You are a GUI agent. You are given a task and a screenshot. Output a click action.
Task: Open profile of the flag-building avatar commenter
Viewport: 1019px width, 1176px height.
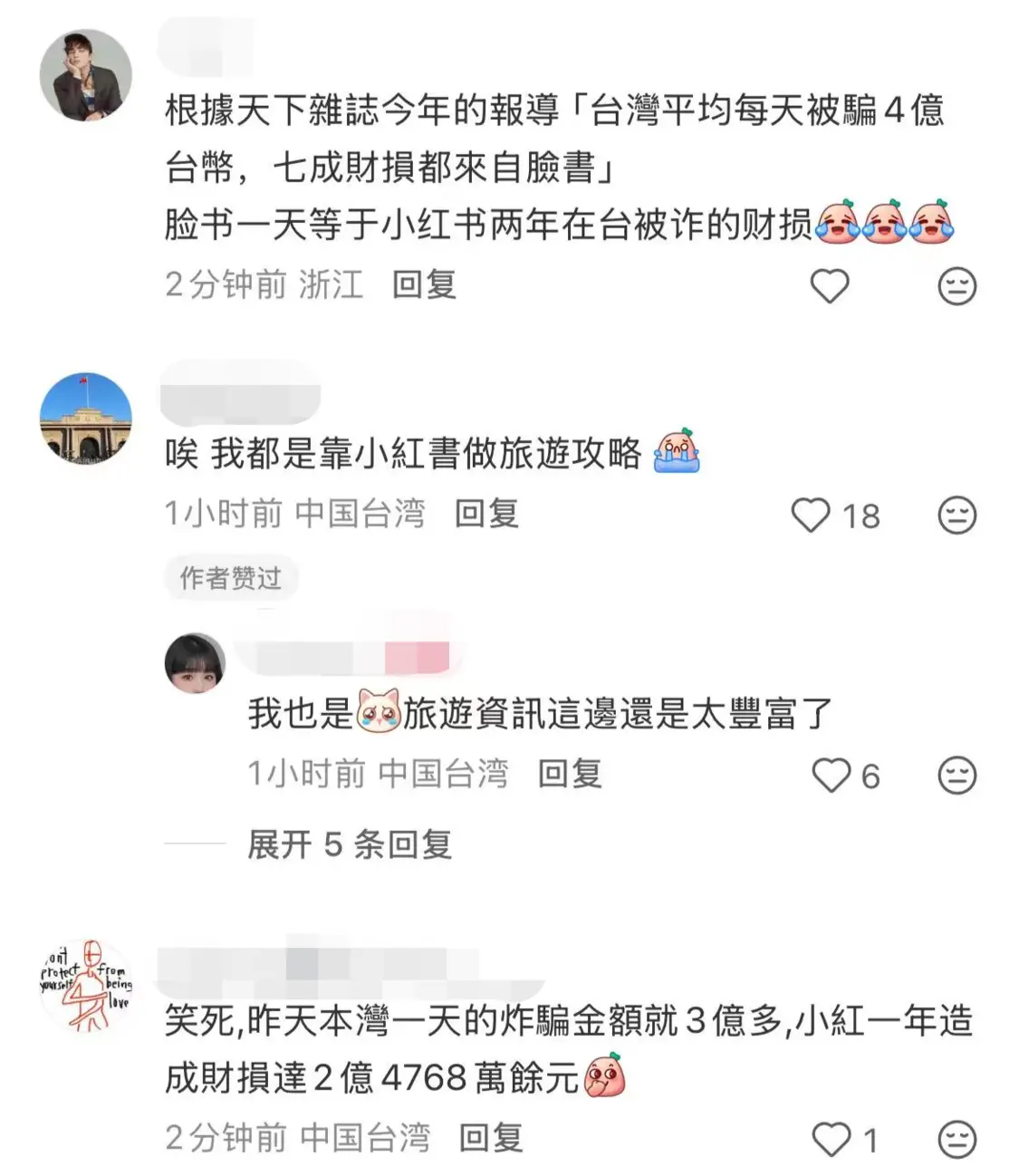86,419
